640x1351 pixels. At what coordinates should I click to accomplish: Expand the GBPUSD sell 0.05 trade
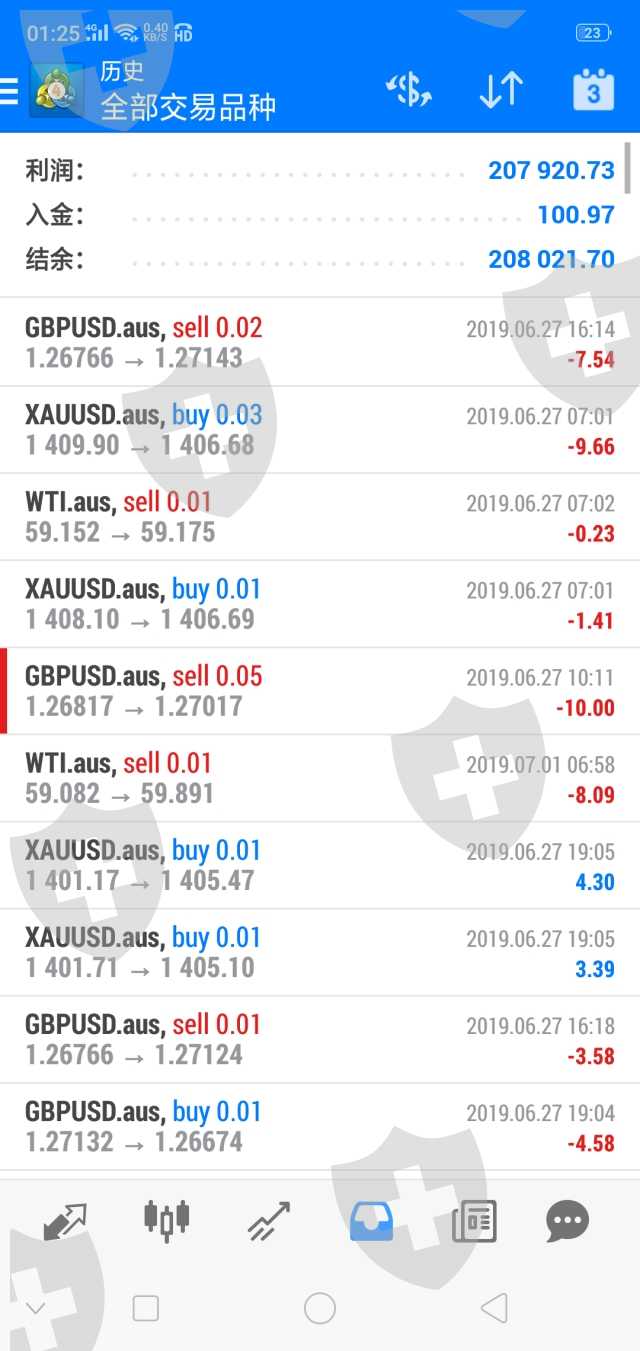tap(320, 691)
